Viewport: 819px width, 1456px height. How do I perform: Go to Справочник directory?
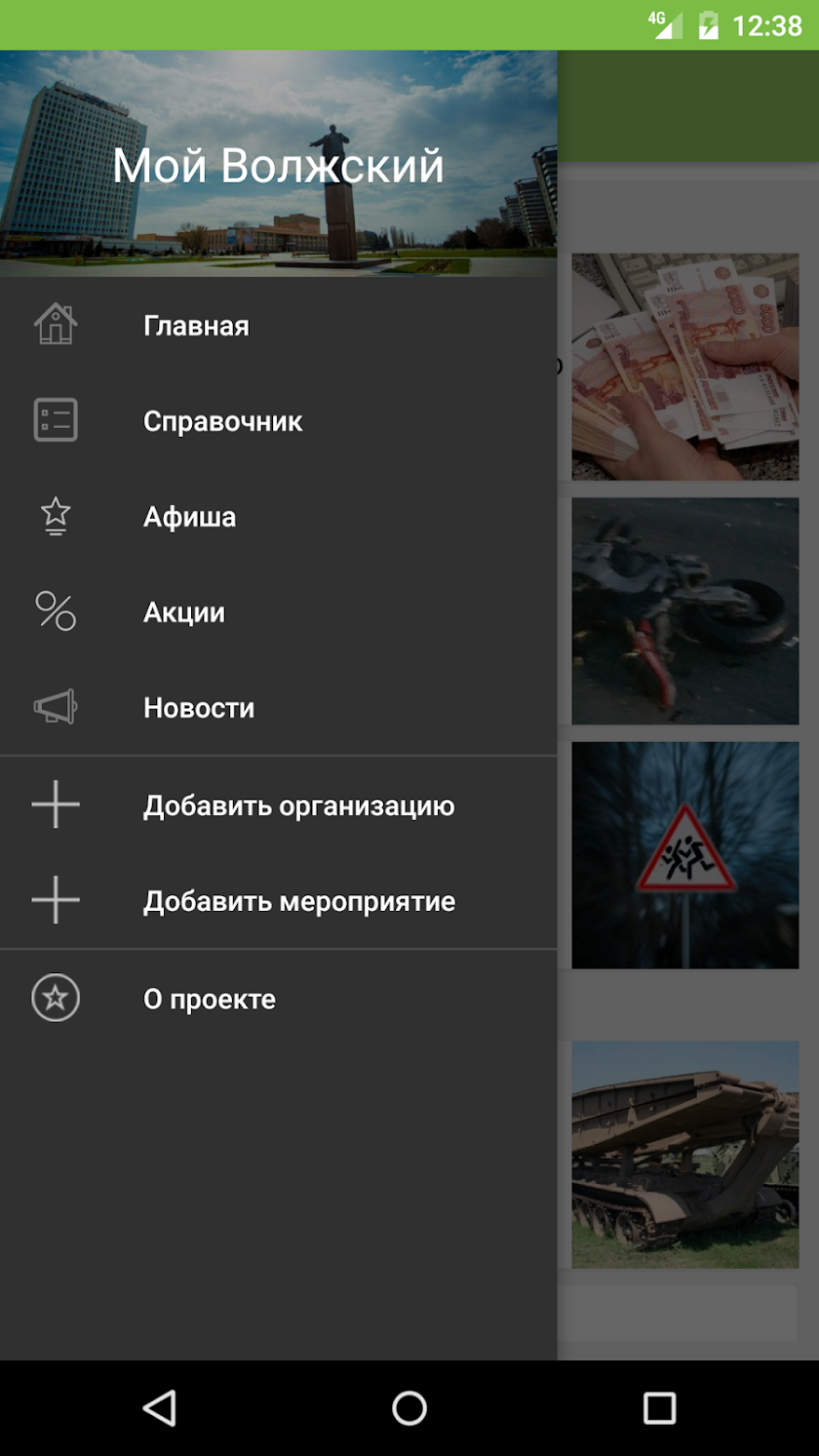click(222, 421)
